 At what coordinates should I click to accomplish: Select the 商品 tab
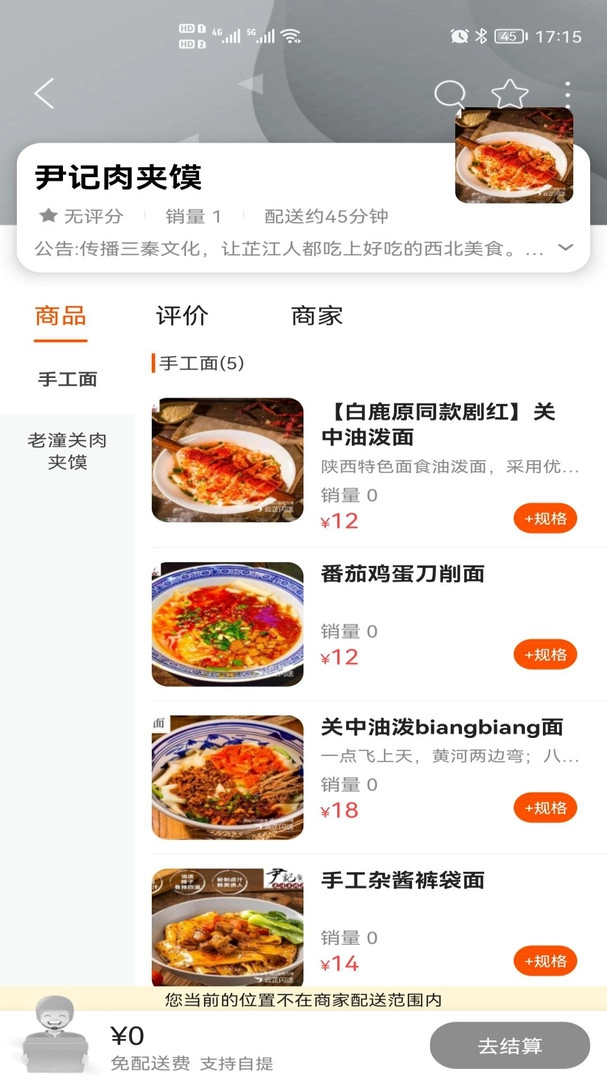[x=61, y=316]
